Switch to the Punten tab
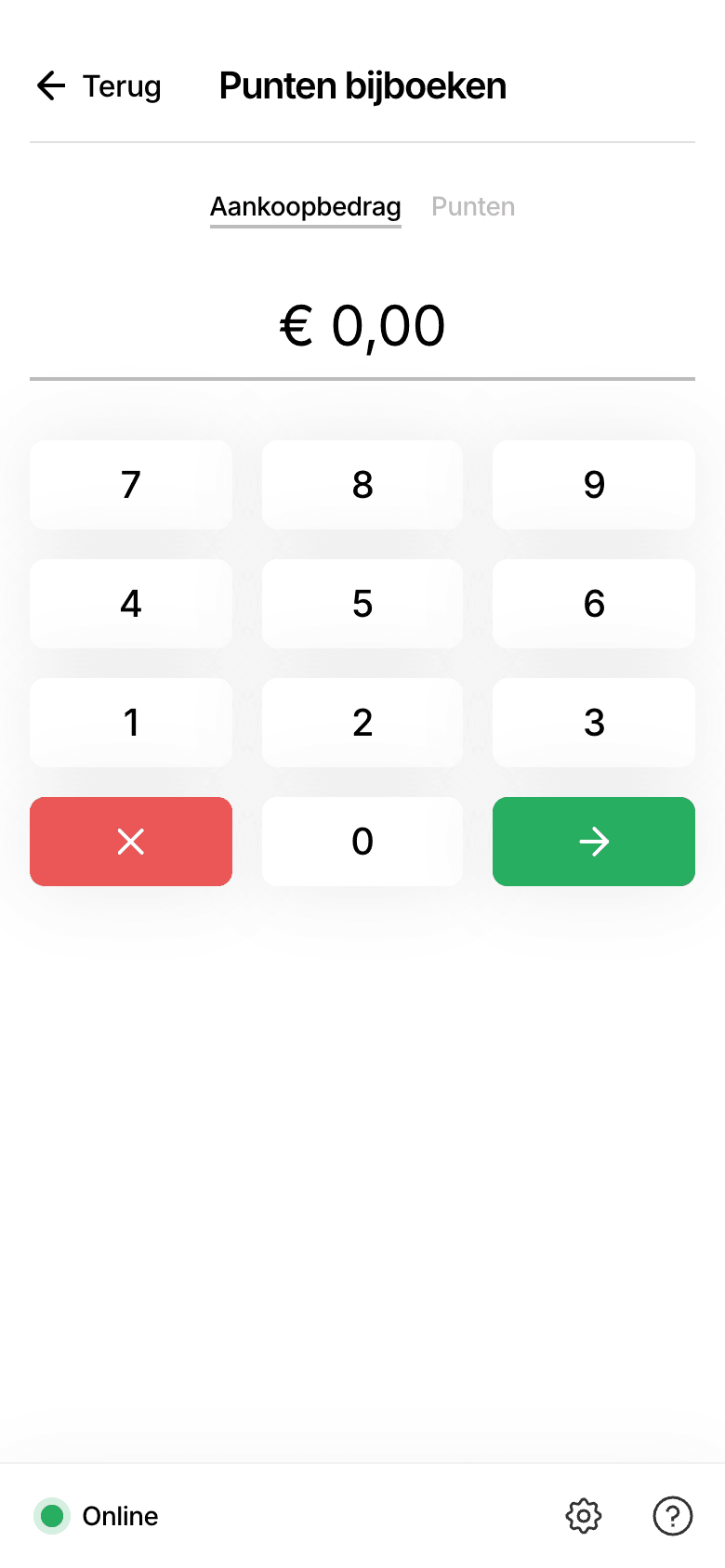Image resolution: width=725 pixels, height=1568 pixels. (x=473, y=206)
